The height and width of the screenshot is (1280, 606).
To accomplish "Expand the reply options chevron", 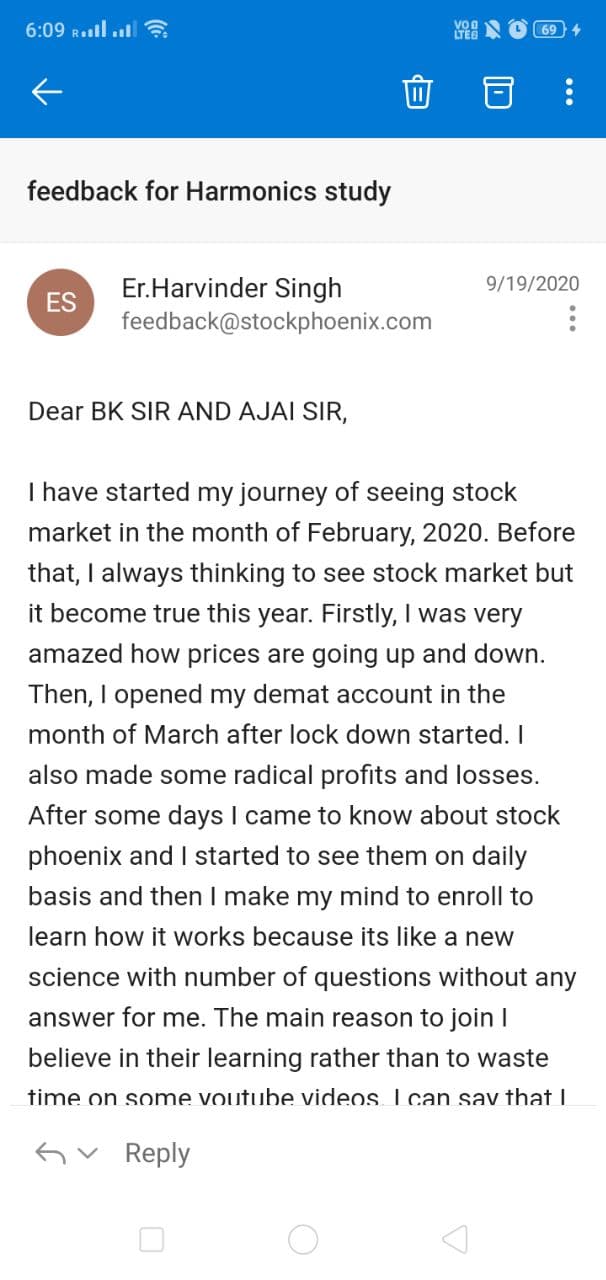I will click(x=88, y=1153).
